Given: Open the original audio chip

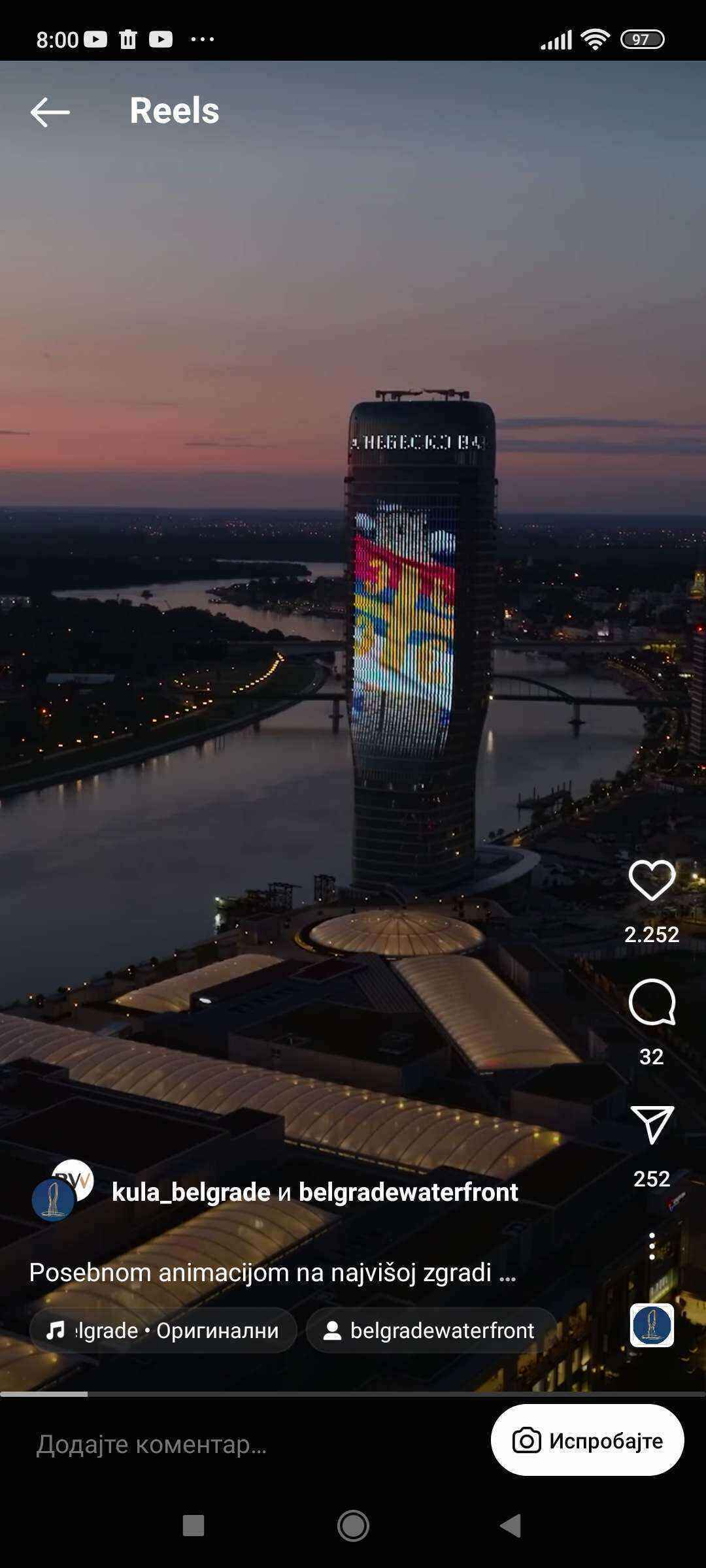Looking at the screenshot, I should [x=163, y=1330].
